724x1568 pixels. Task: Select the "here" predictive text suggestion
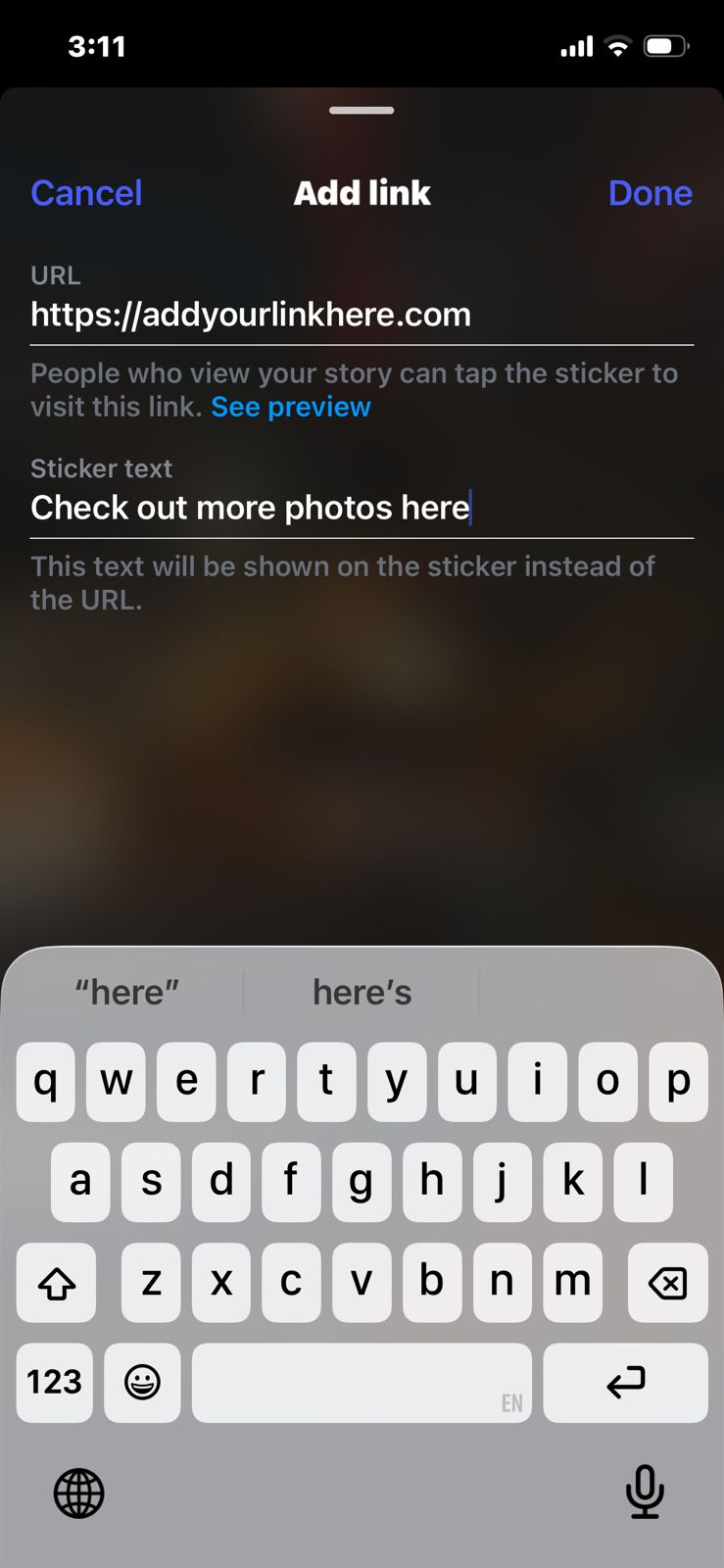[125, 992]
